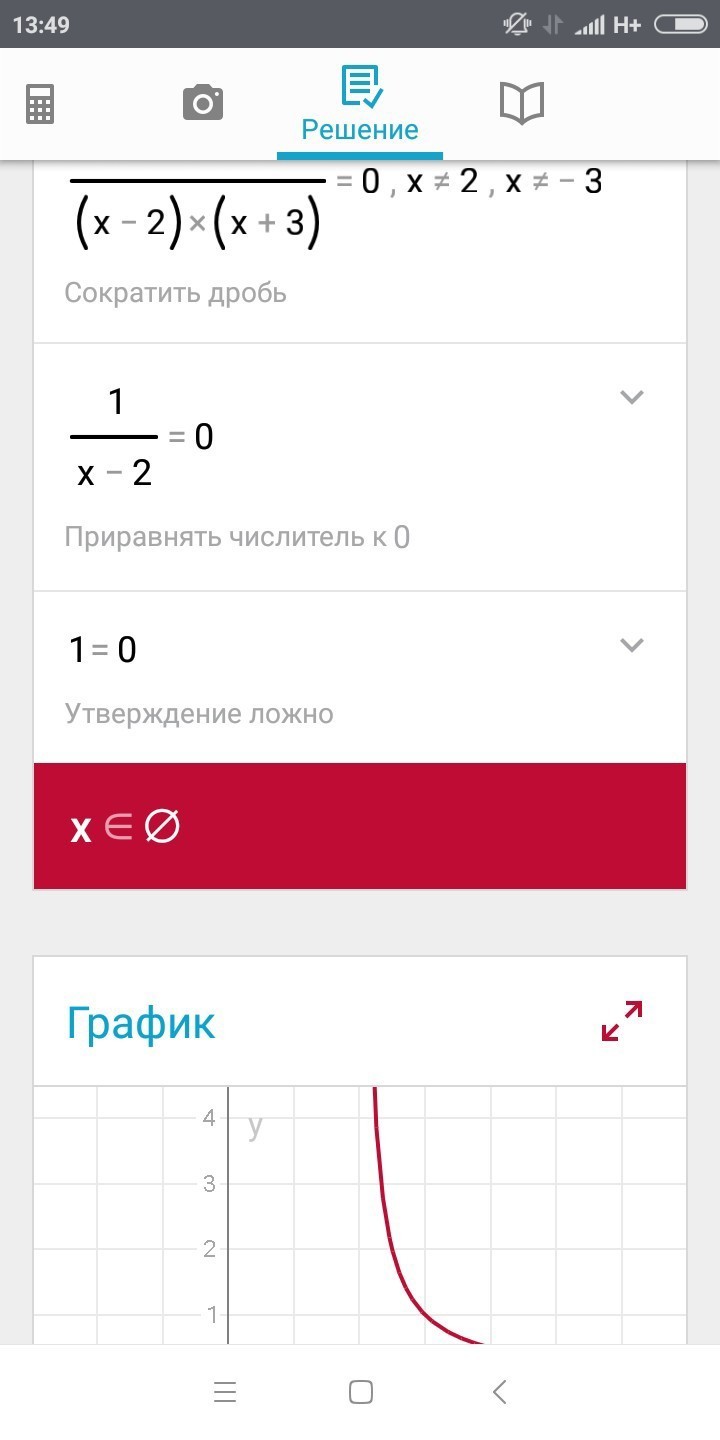The height and width of the screenshot is (1440, 720).
Task: Expand the 1 = 0 step
Action: tap(631, 645)
